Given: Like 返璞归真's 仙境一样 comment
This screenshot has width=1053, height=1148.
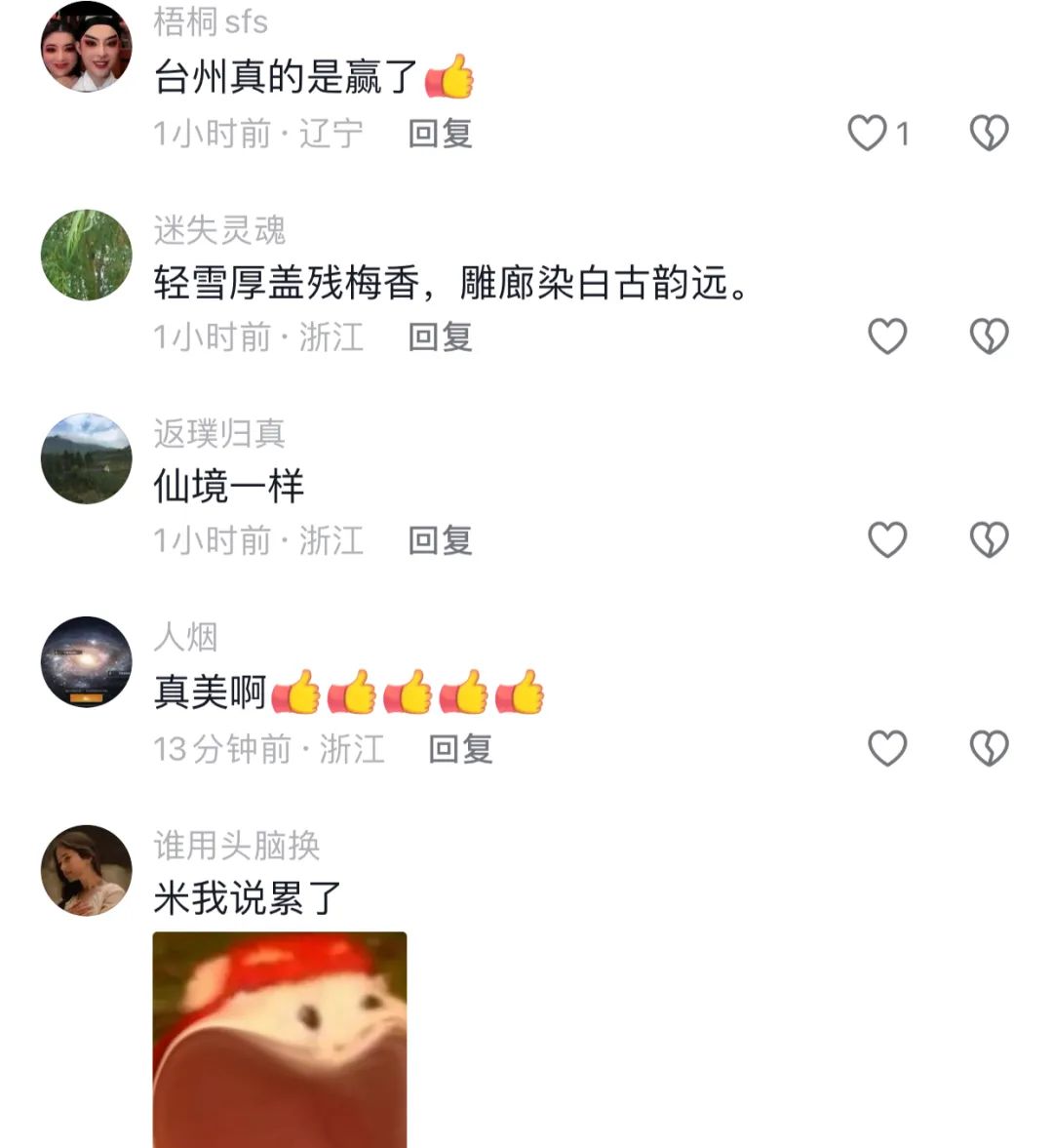Looking at the screenshot, I should tap(887, 539).
